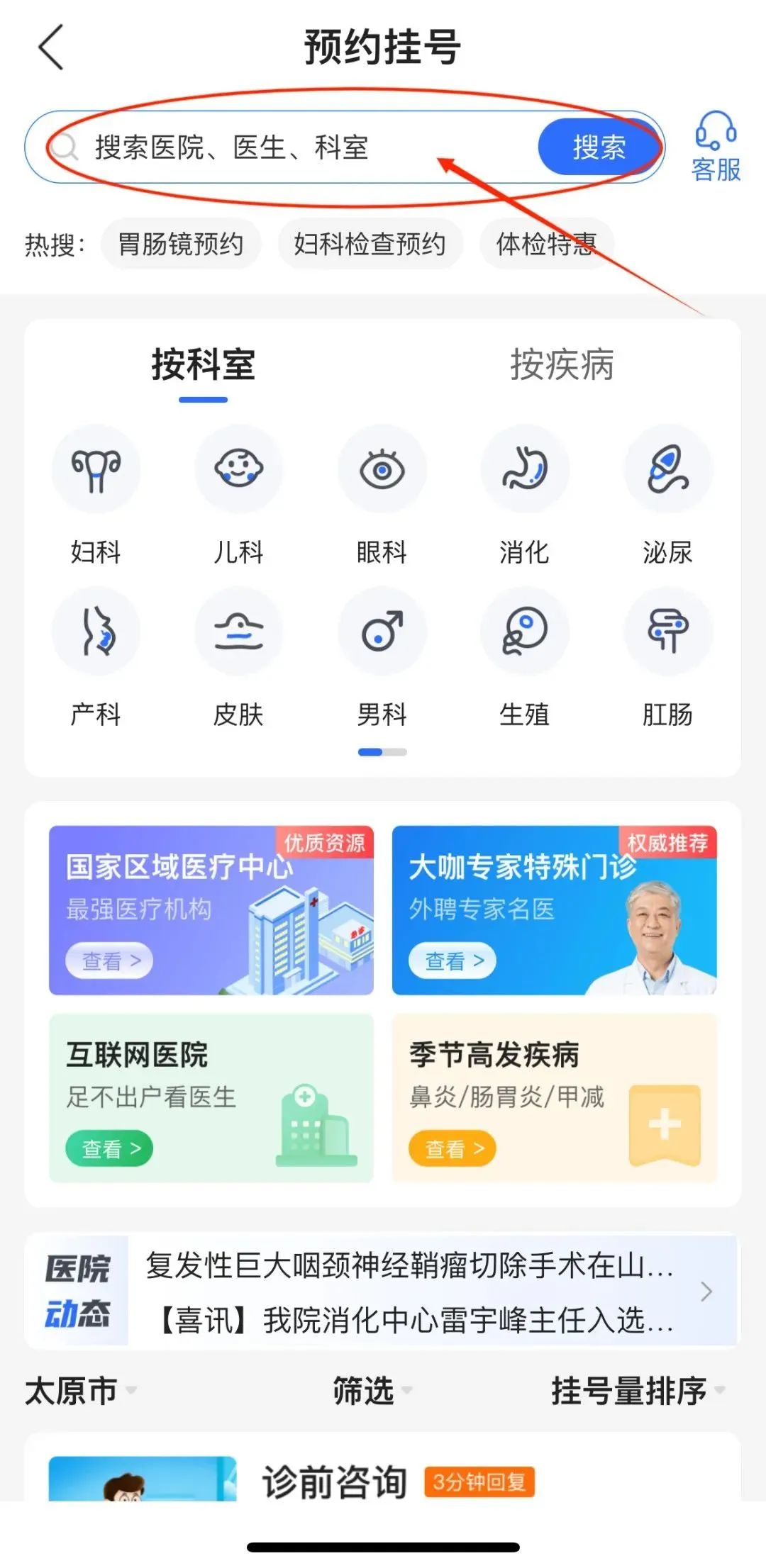Screen dimensions: 766x1568
Task: Open the 挂号量排序 sort dropdown
Action: (x=637, y=1391)
